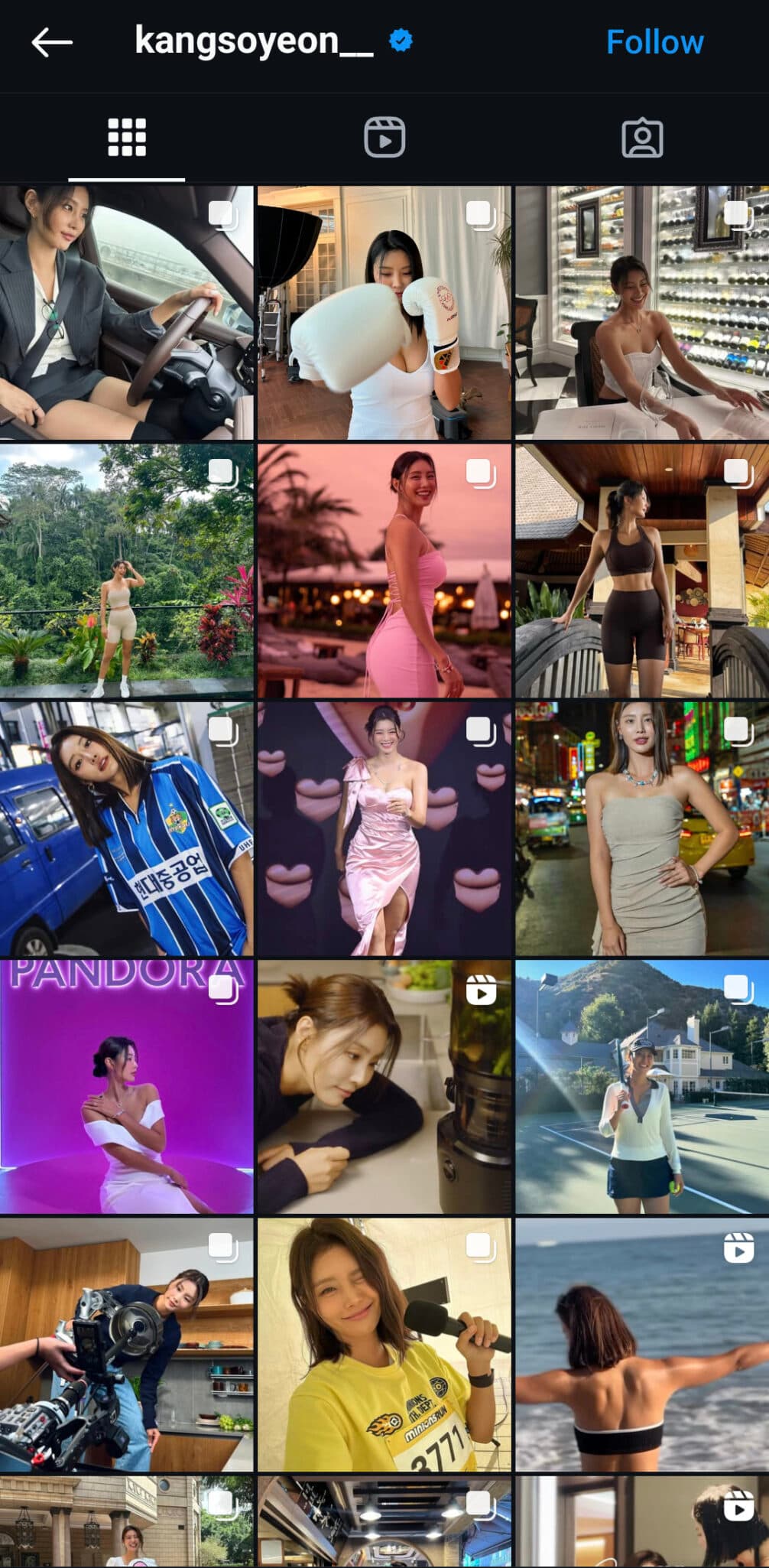
Task: Open the Reels tab icon
Action: pyautogui.click(x=384, y=138)
